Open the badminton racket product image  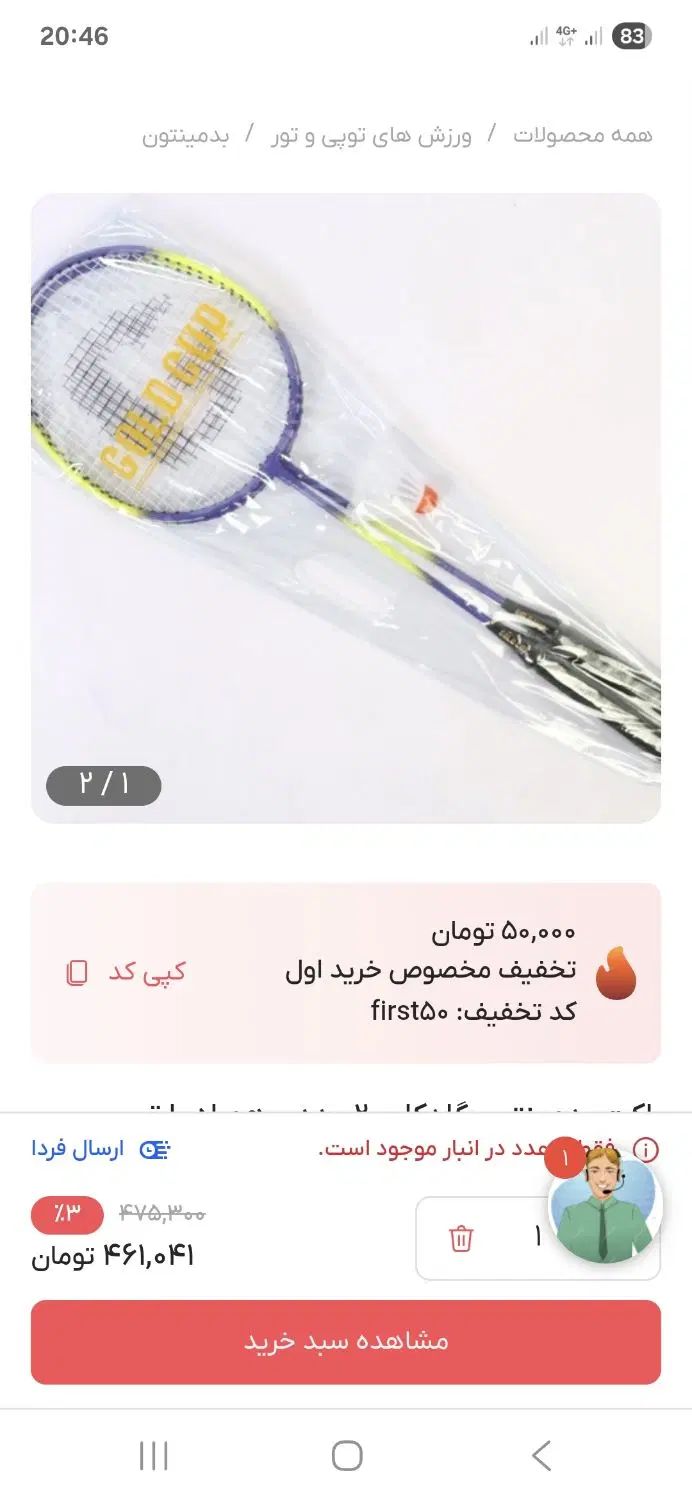(345, 507)
